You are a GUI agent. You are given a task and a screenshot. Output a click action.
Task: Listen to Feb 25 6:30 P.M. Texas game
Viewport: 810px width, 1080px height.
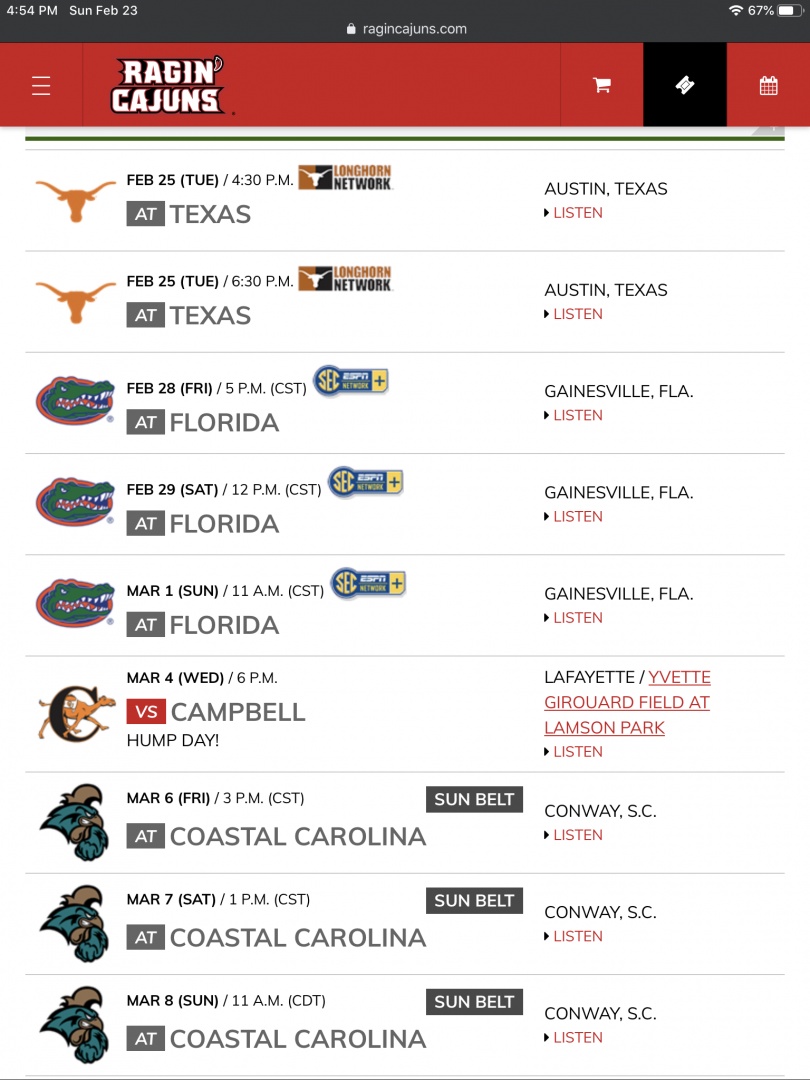[577, 314]
